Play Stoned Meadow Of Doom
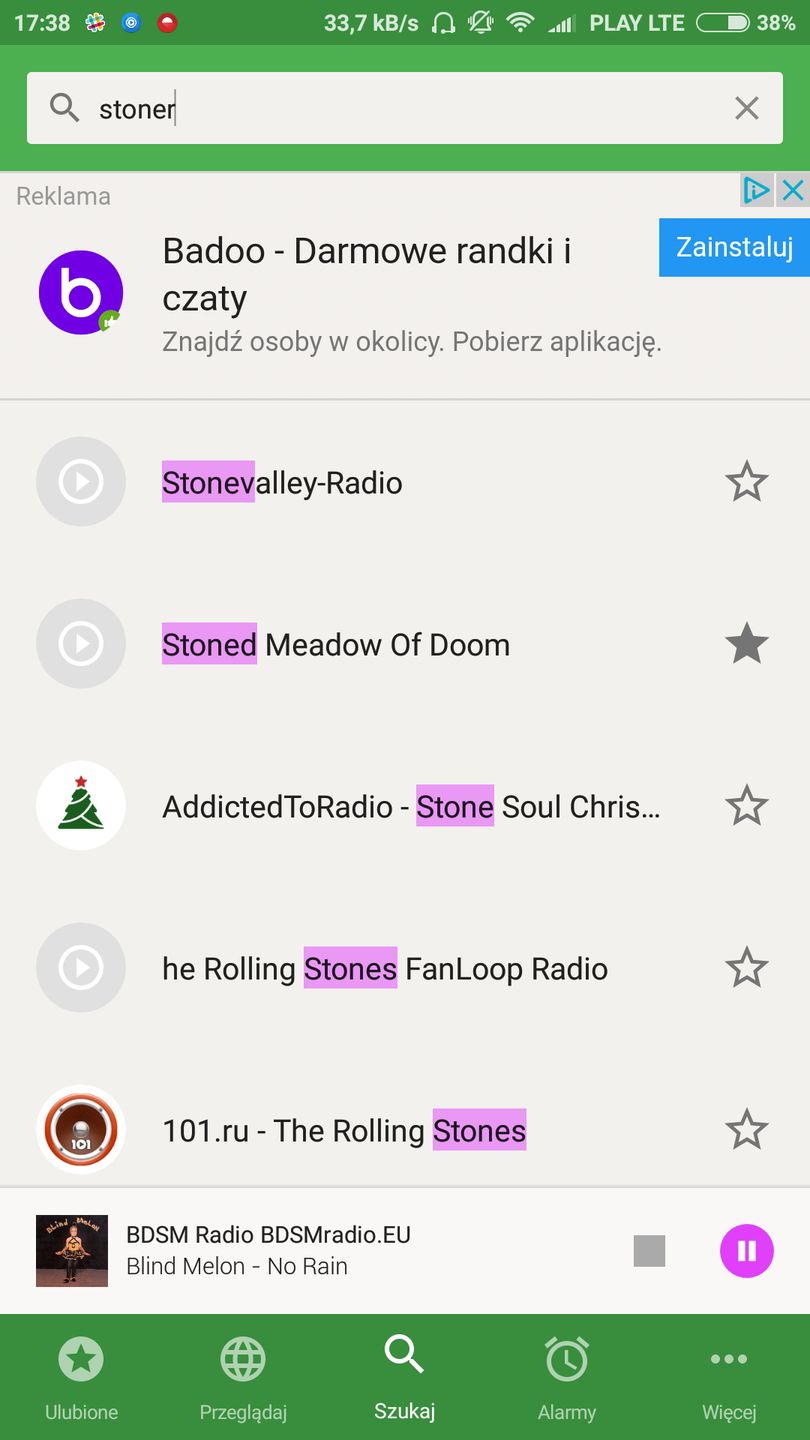The image size is (810, 1440). [x=81, y=645]
